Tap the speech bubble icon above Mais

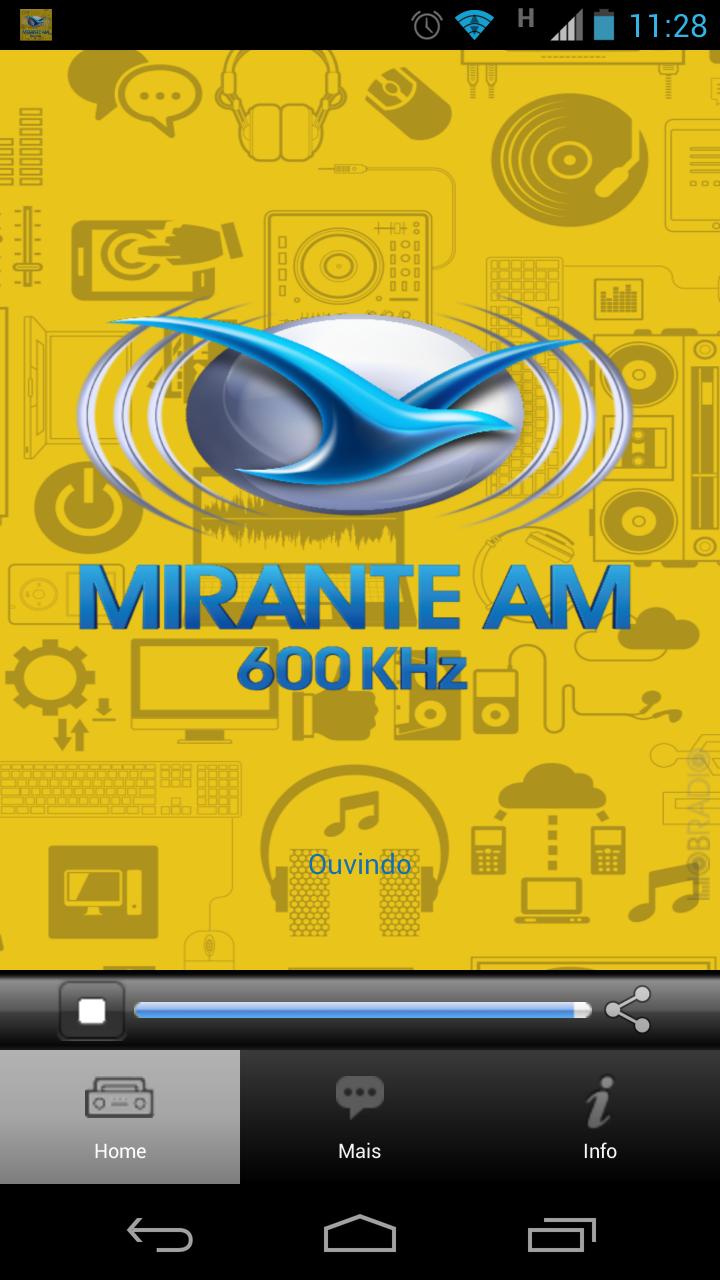tap(359, 1098)
